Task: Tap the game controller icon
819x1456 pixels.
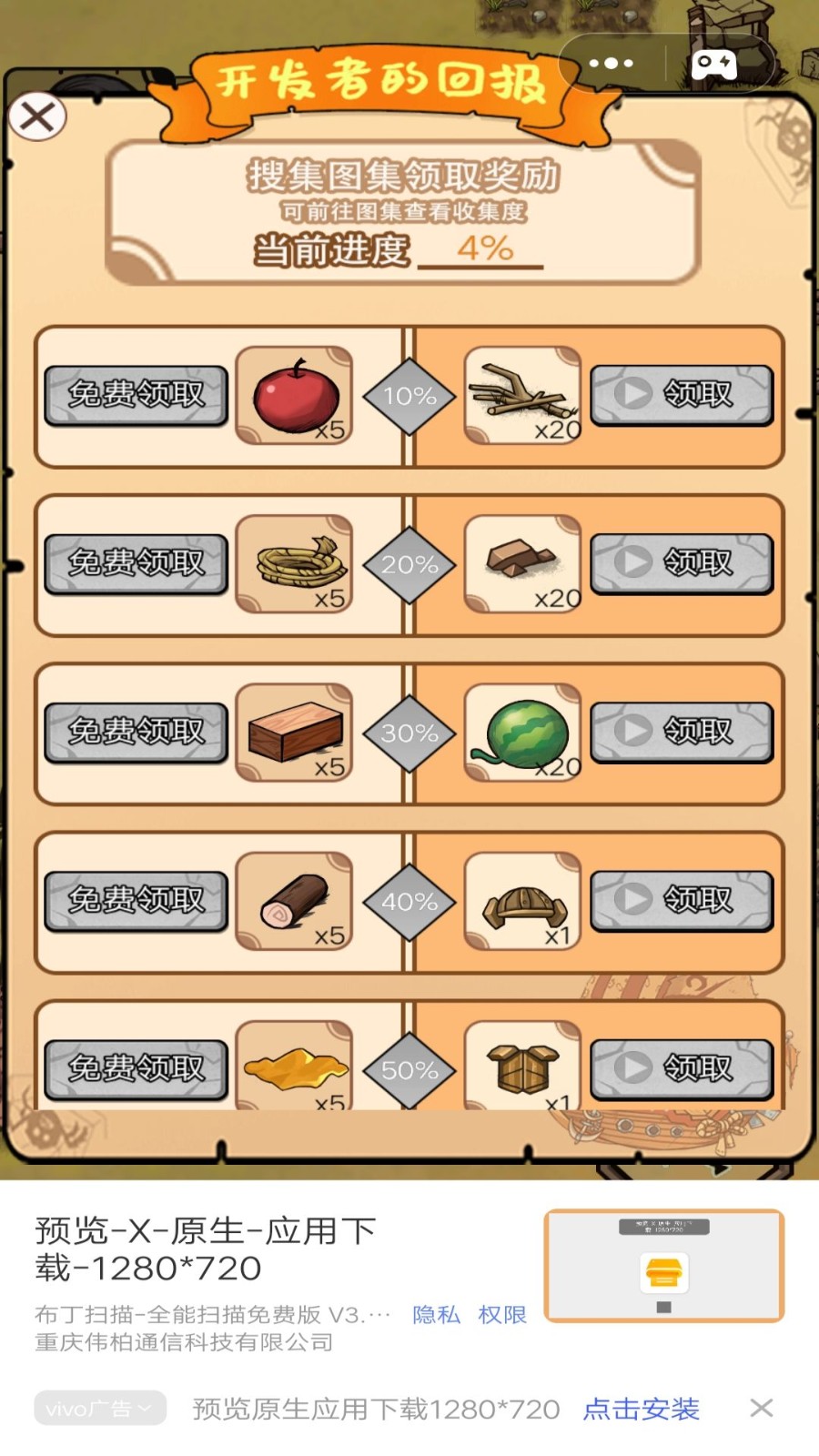Action: pyautogui.click(x=713, y=65)
